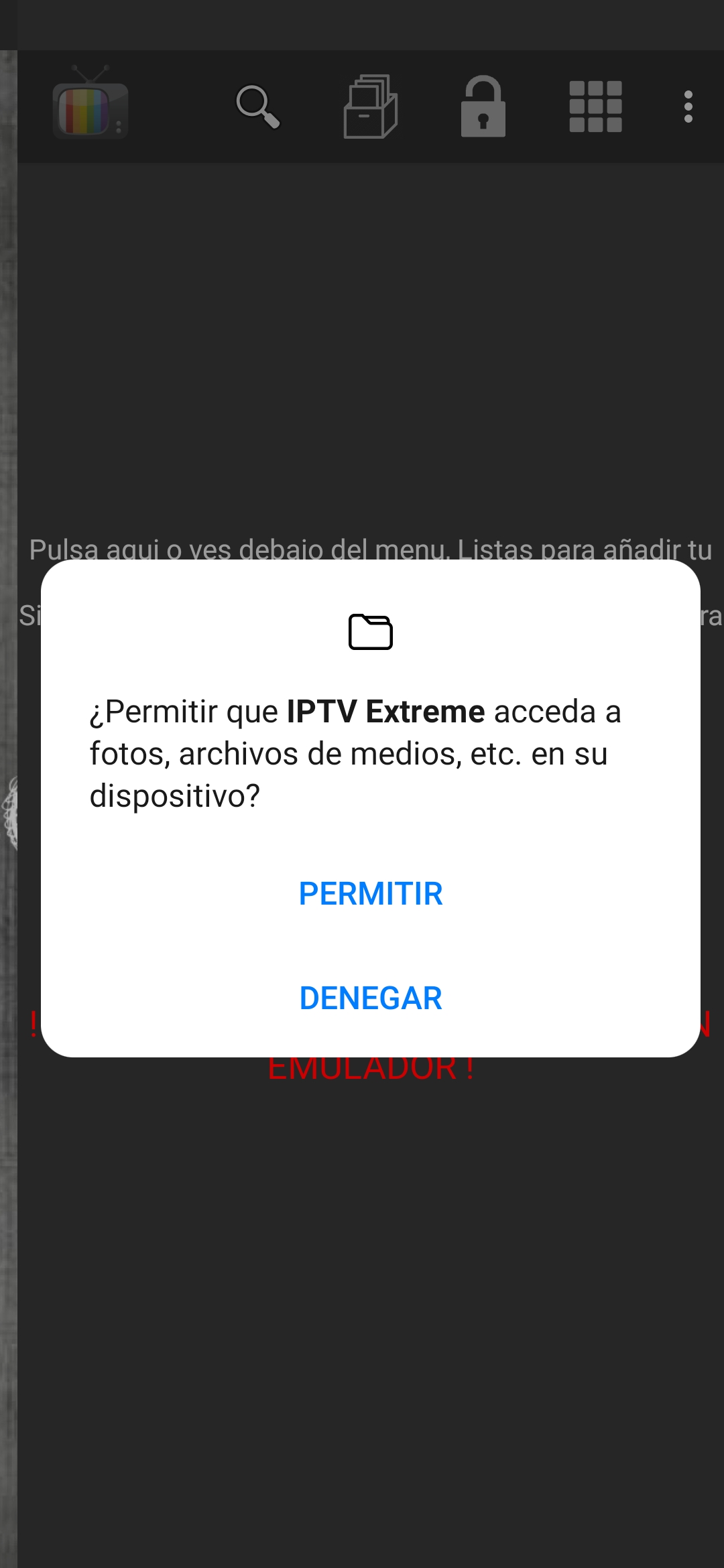Open the three-dot overflow menu
This screenshot has width=724, height=1568.
688,107
